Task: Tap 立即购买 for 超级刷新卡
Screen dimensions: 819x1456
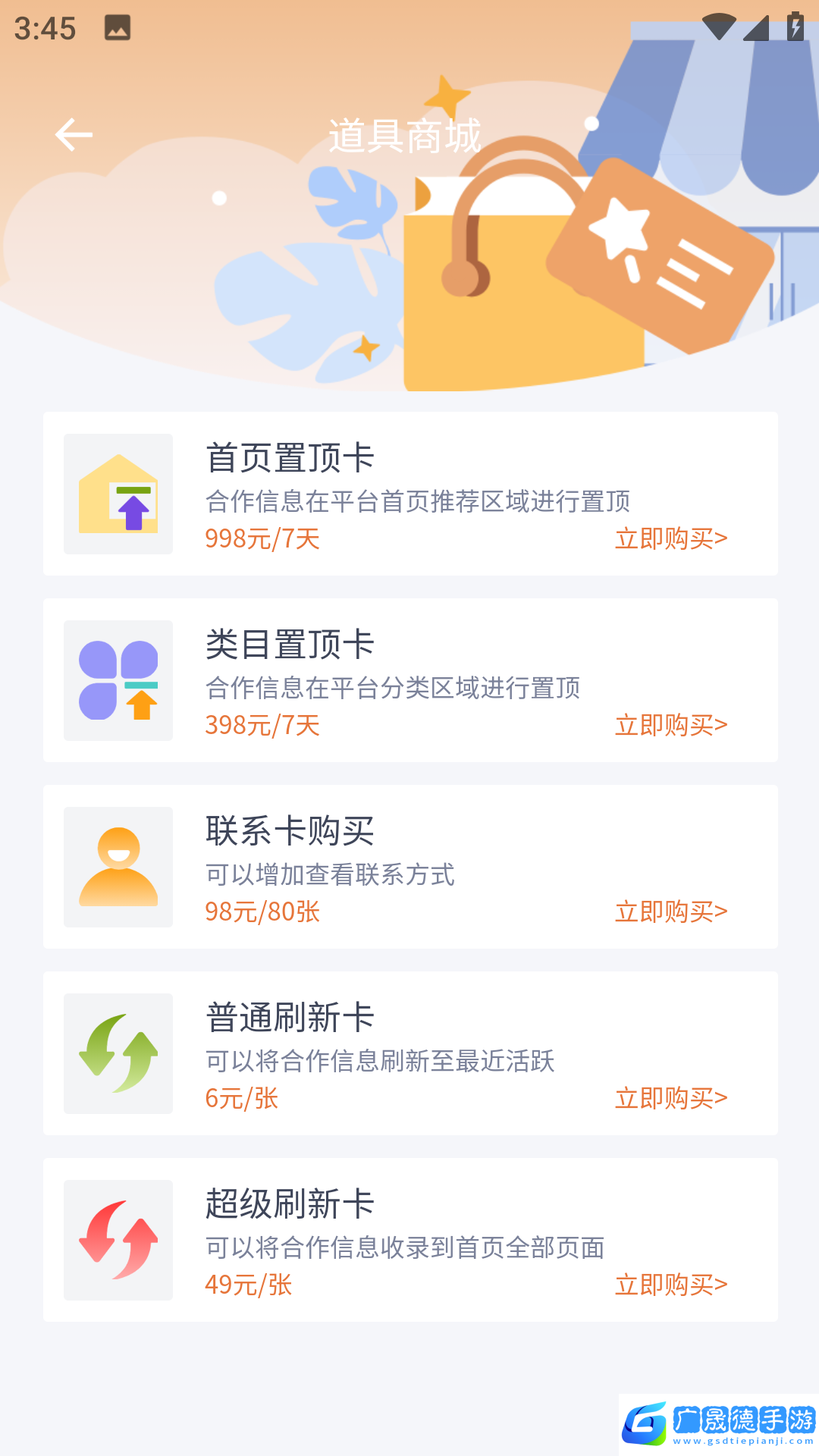Action: [671, 1285]
